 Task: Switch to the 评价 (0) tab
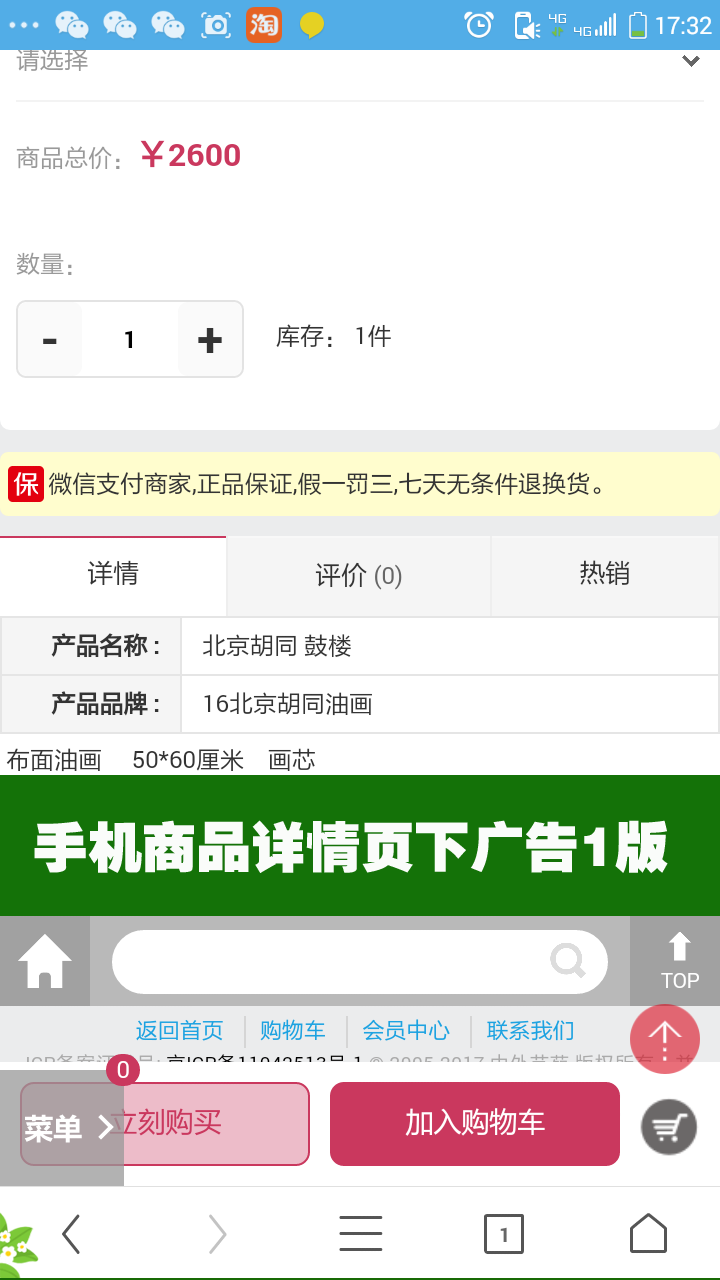[358, 576]
